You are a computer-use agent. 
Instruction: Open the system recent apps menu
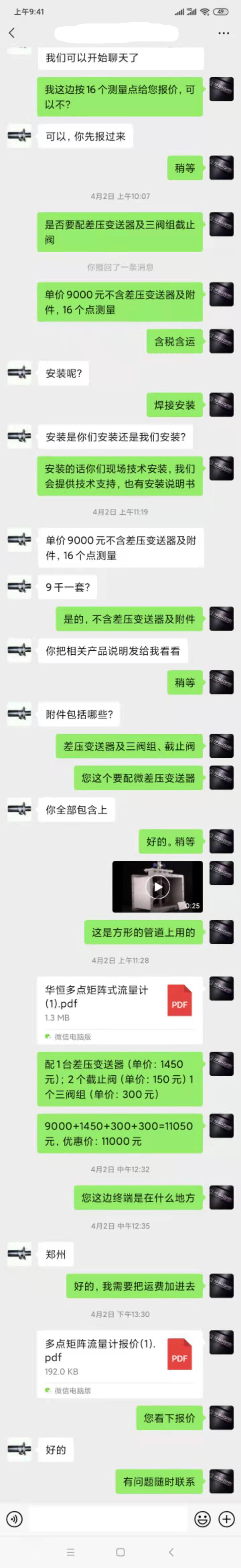pos(71,1552)
